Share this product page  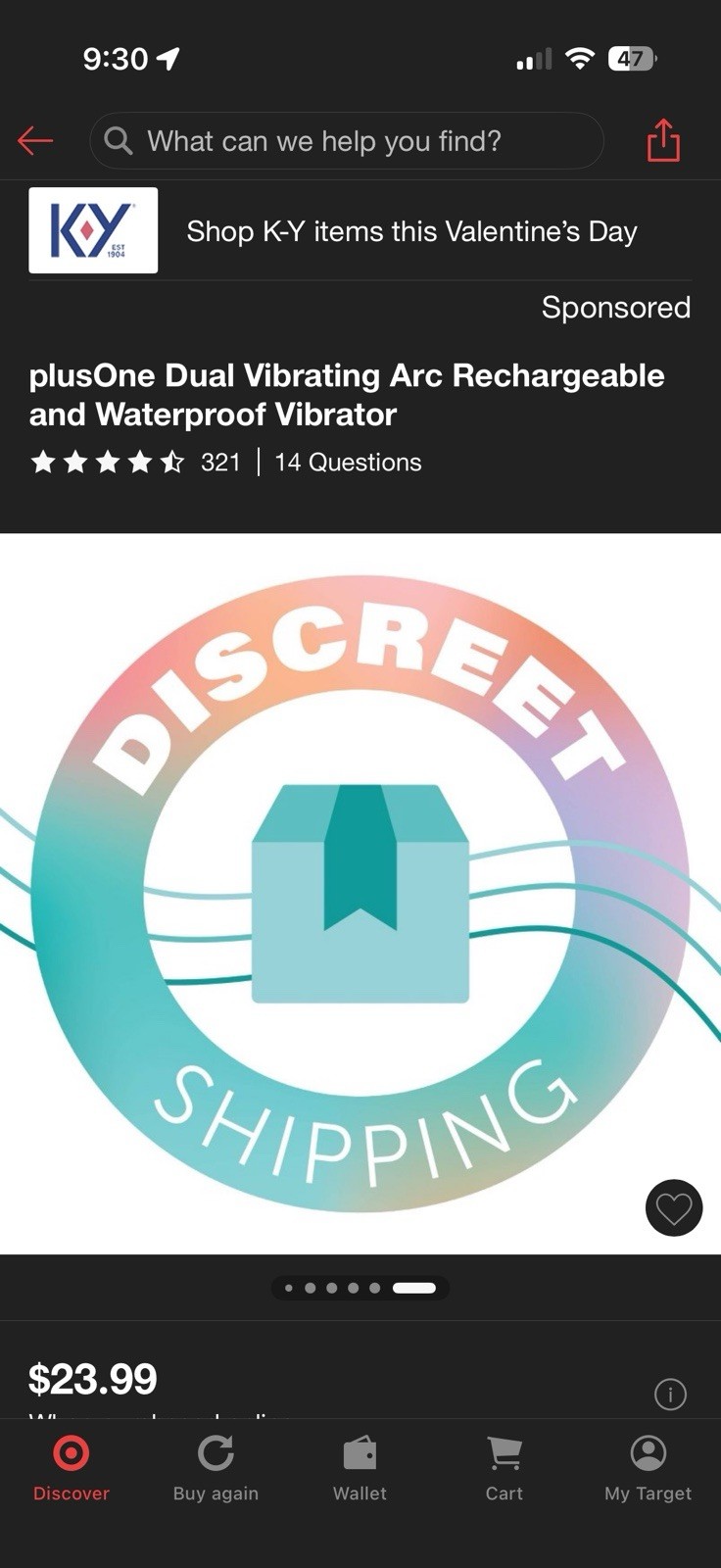pos(663,140)
